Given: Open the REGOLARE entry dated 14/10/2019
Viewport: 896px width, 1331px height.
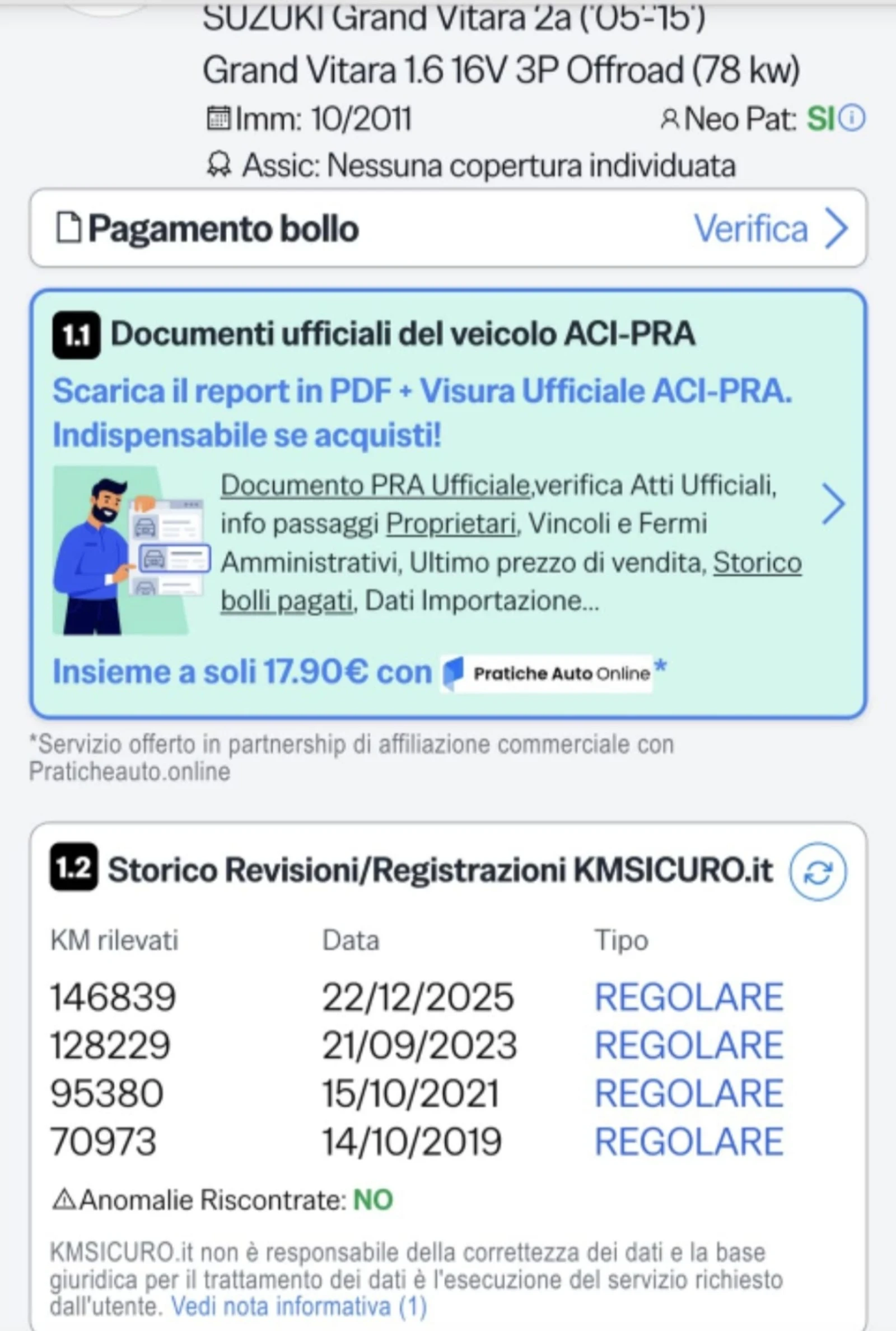Looking at the screenshot, I should pyautogui.click(x=689, y=1141).
